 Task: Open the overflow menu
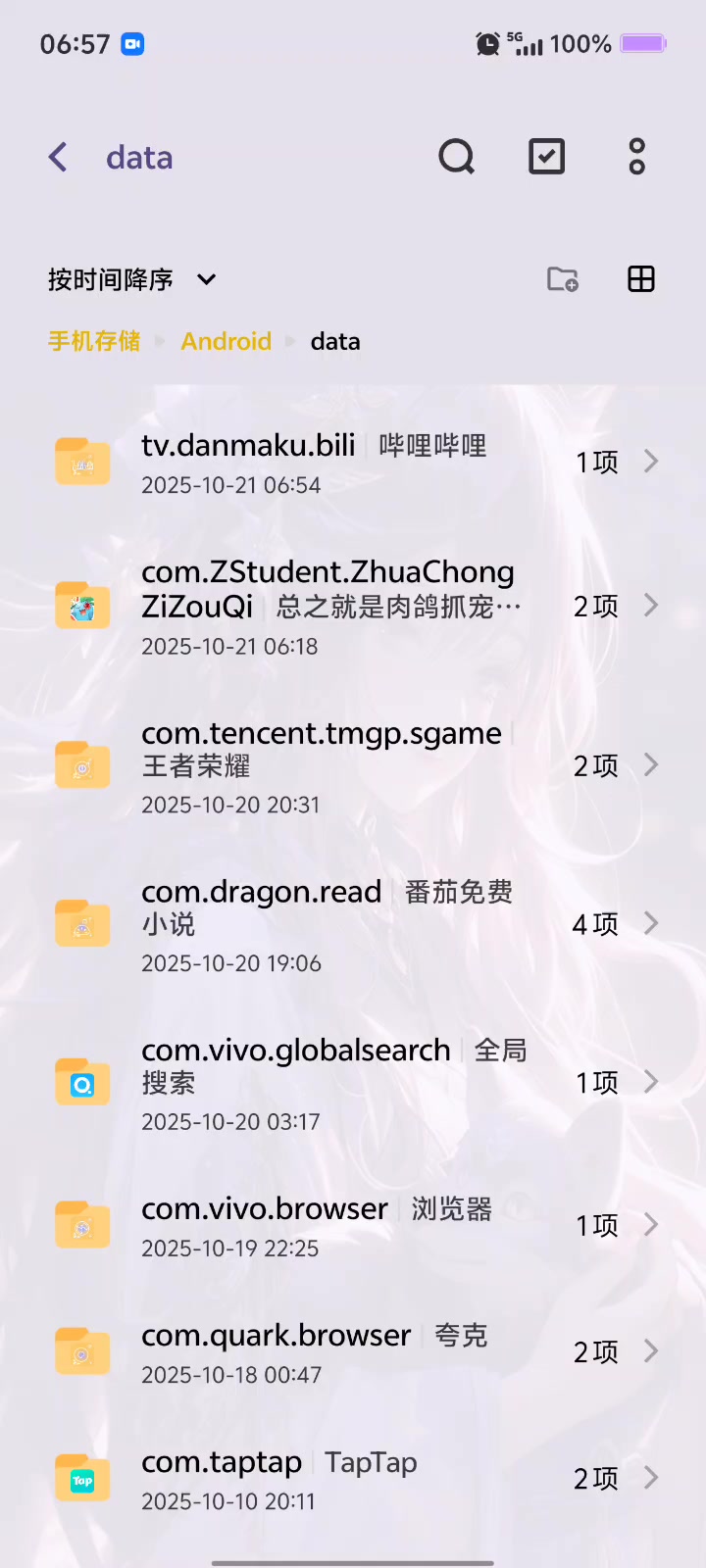[636, 157]
